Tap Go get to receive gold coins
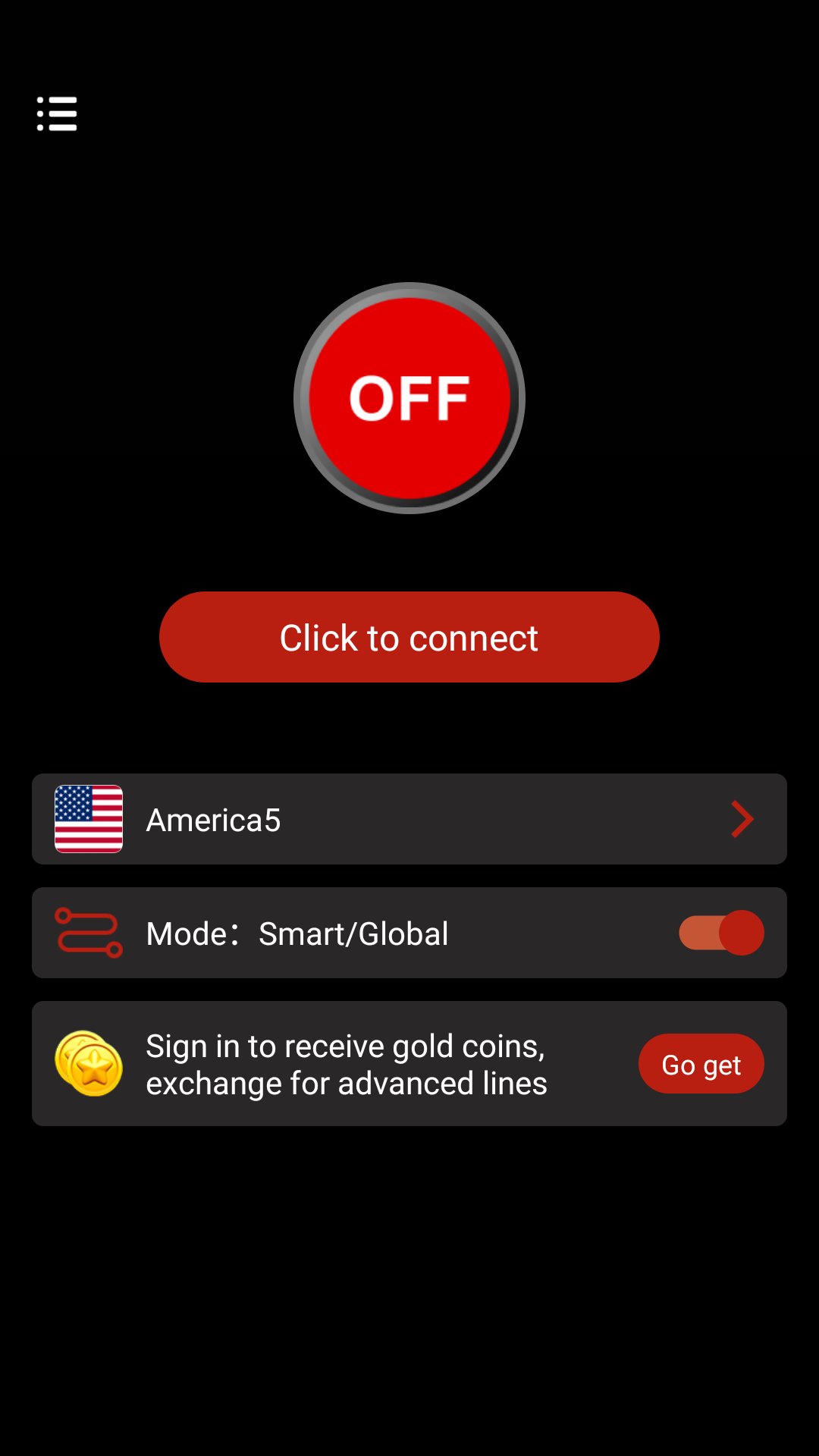Image resolution: width=819 pixels, height=1456 pixels. pos(701,1064)
